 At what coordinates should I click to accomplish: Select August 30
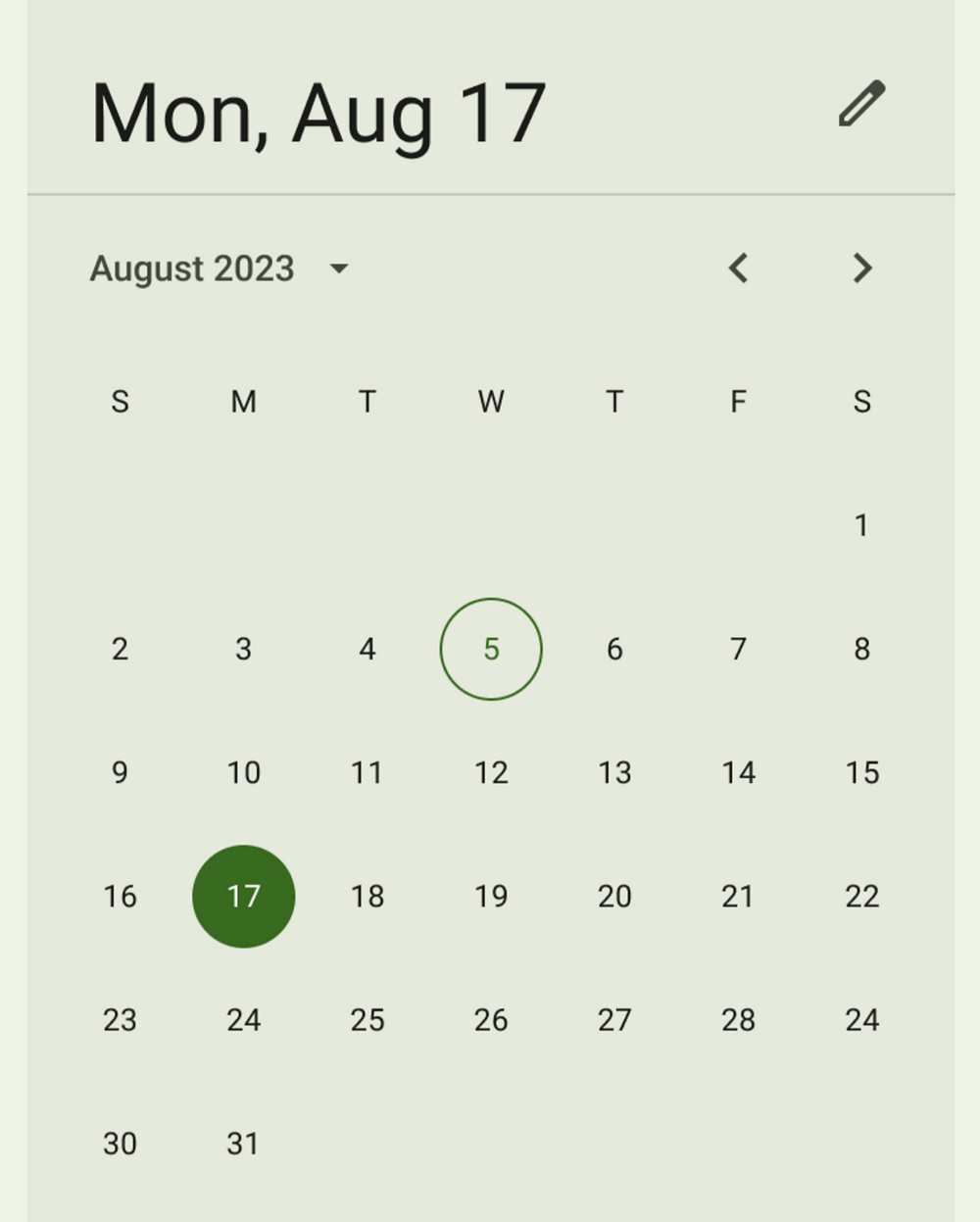(x=120, y=1143)
